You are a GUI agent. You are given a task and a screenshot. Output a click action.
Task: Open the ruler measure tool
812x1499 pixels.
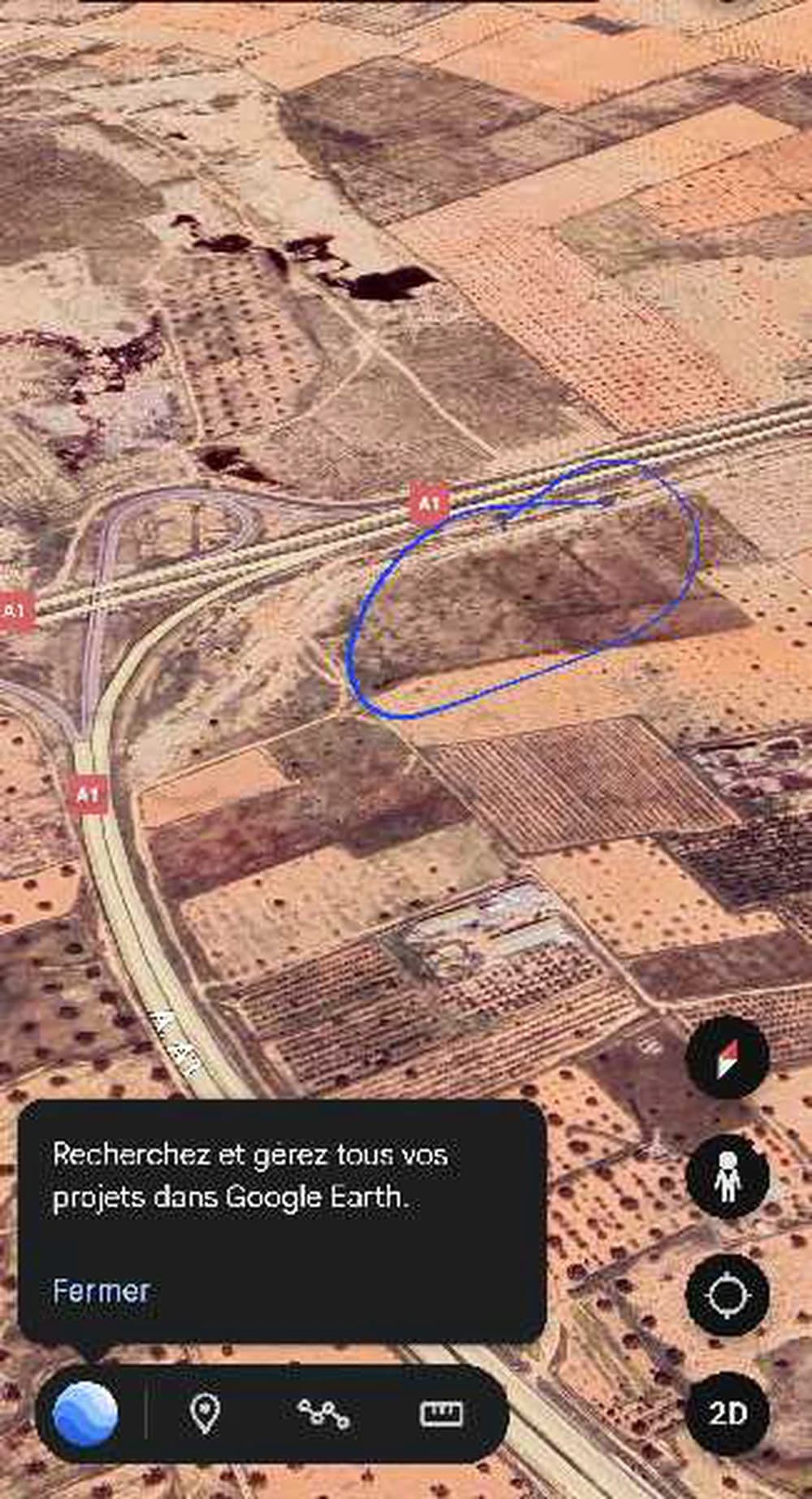point(441,1414)
